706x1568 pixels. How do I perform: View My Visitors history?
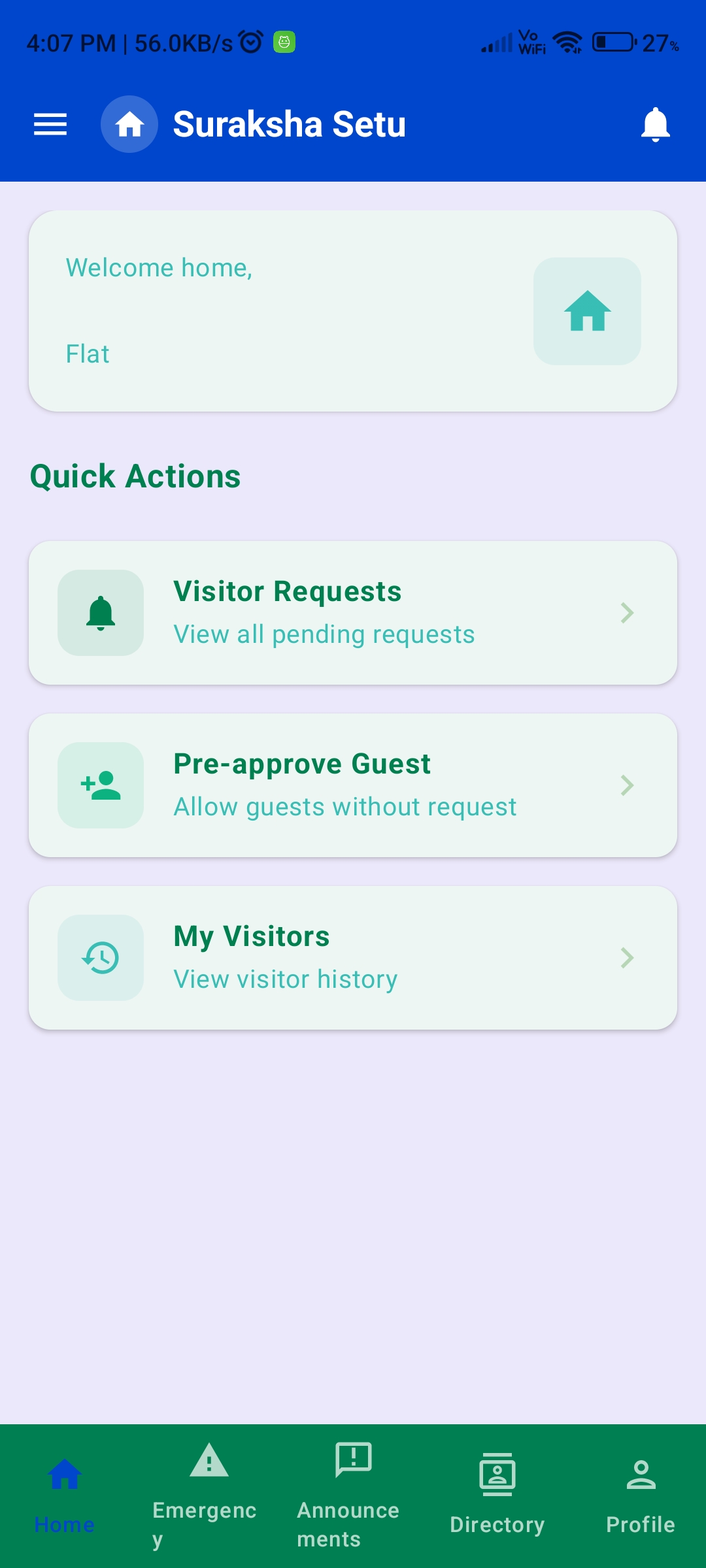tap(353, 958)
